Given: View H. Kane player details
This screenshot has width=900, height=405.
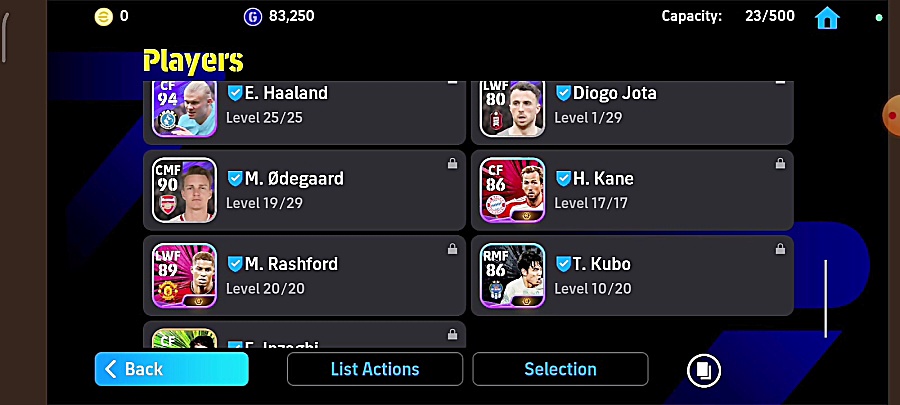Looking at the screenshot, I should [x=632, y=190].
